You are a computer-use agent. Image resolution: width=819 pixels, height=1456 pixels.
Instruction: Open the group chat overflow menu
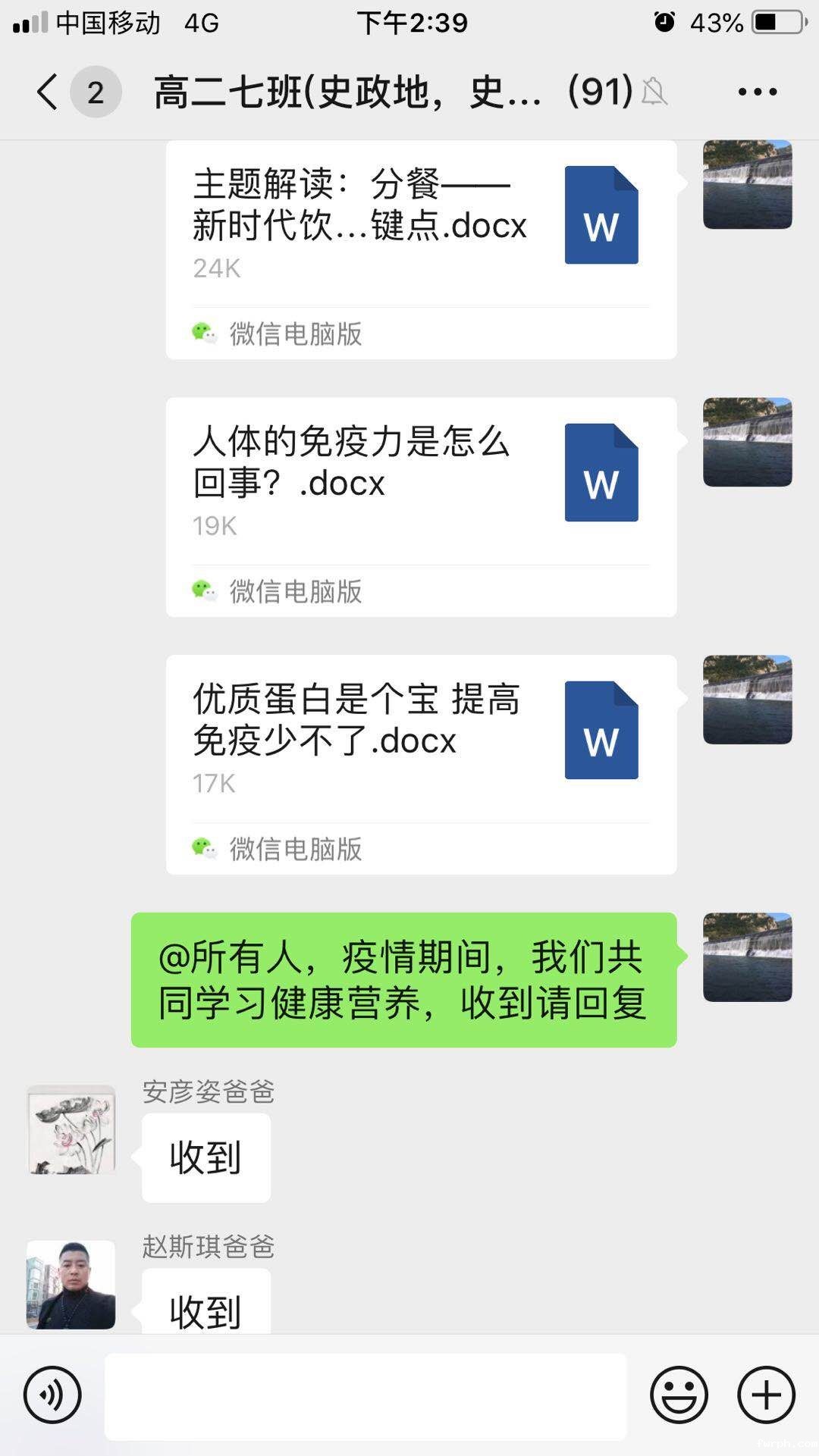point(757,92)
